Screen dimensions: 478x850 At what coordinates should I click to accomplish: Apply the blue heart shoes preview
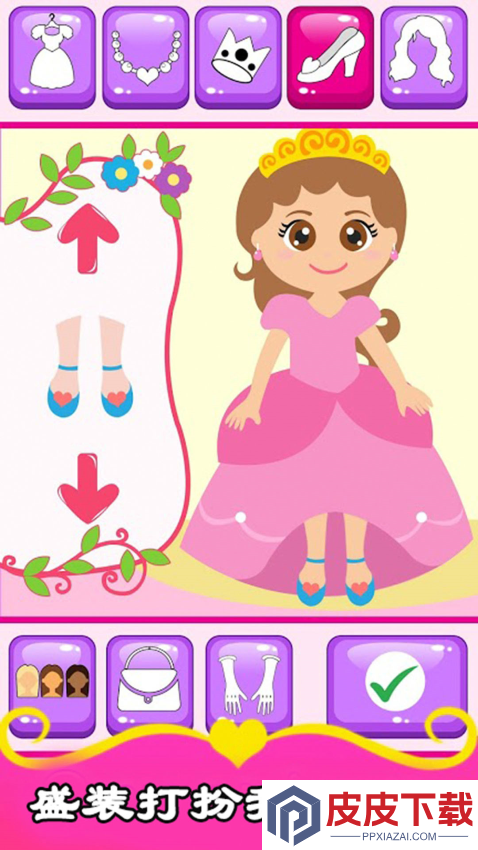pyautogui.click(x=90, y=366)
